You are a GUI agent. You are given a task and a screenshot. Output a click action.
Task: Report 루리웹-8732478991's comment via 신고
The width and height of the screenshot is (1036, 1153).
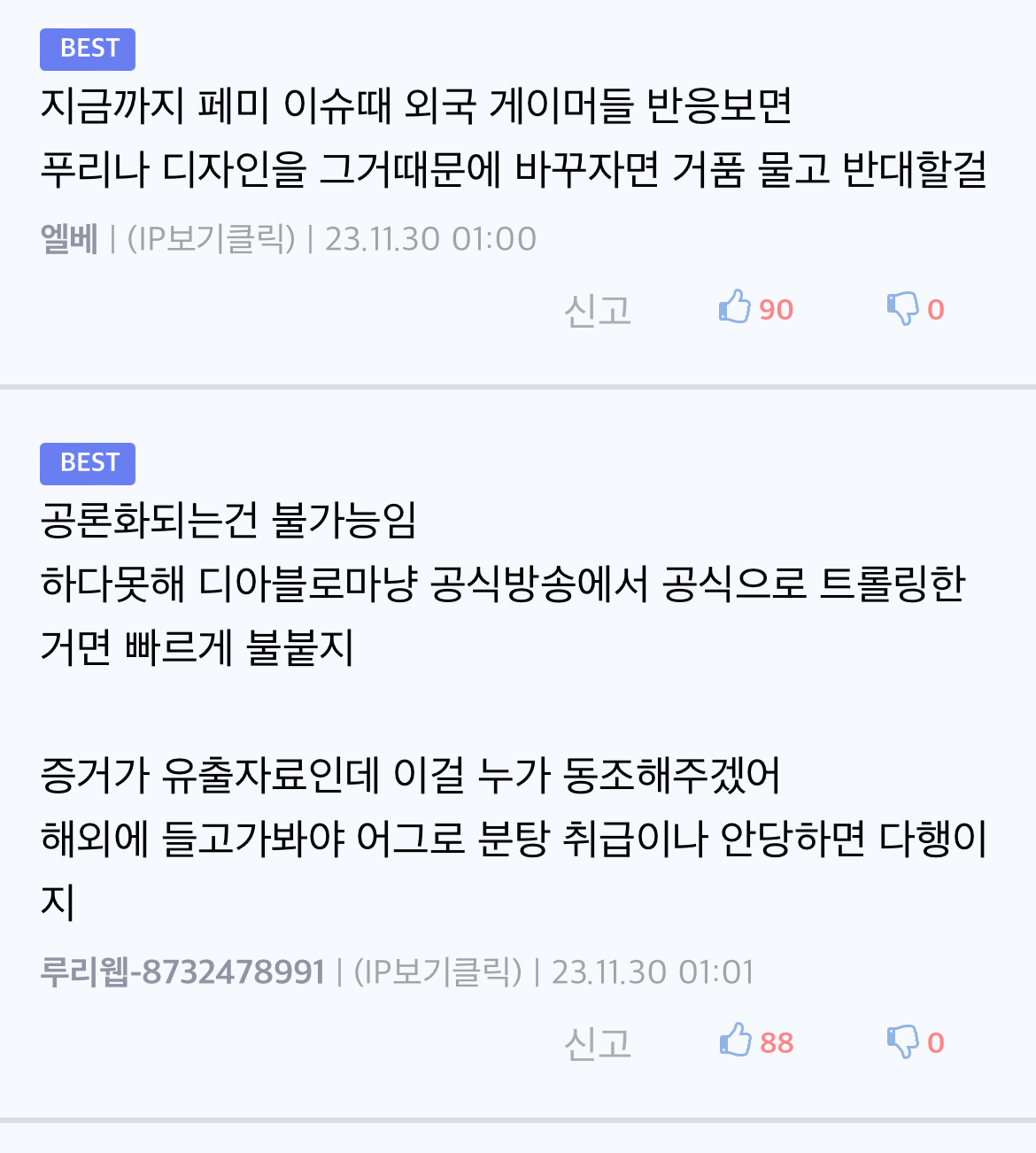click(598, 1043)
